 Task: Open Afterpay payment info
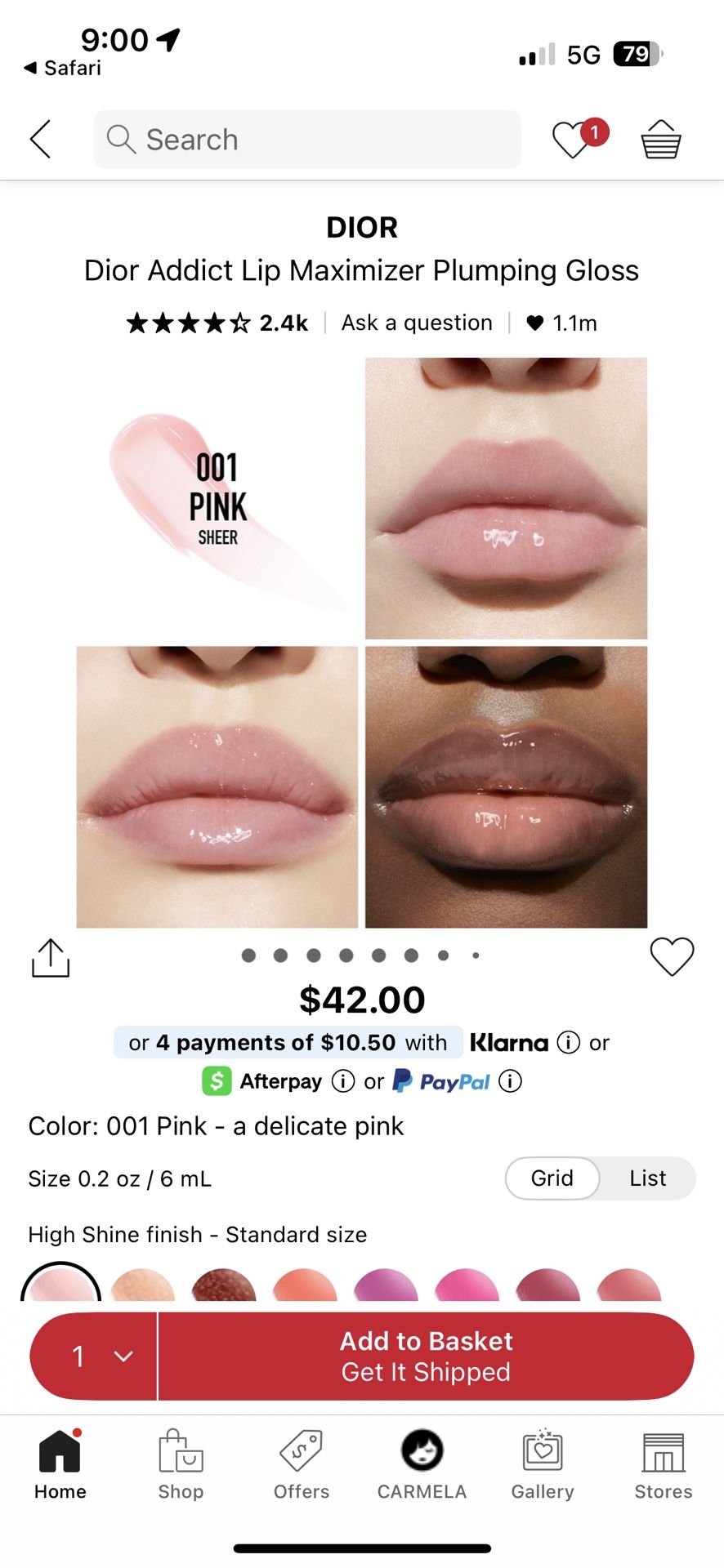pos(343,1081)
